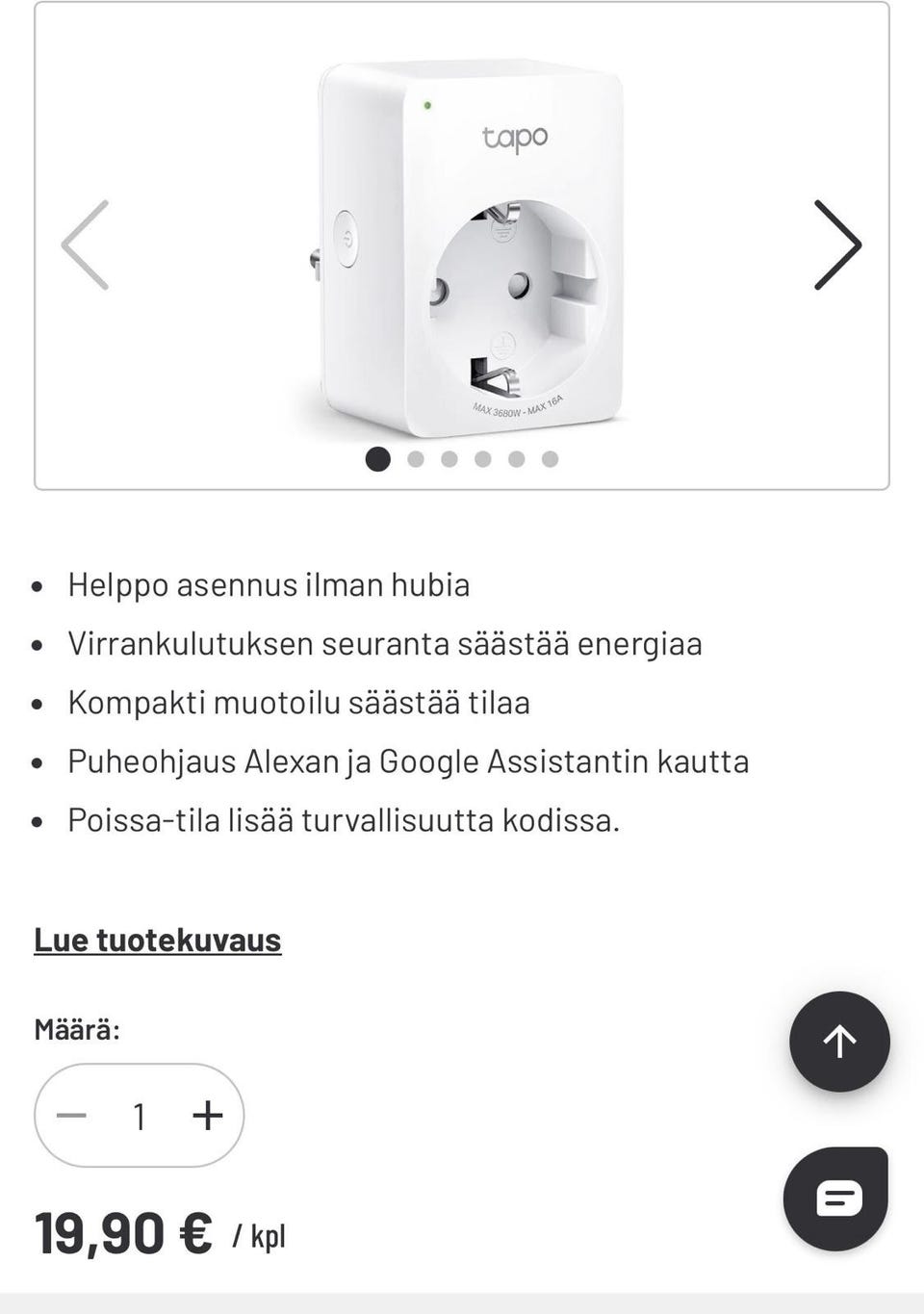
Task: Click the minus icon to decrease quantity
Action: point(72,1116)
